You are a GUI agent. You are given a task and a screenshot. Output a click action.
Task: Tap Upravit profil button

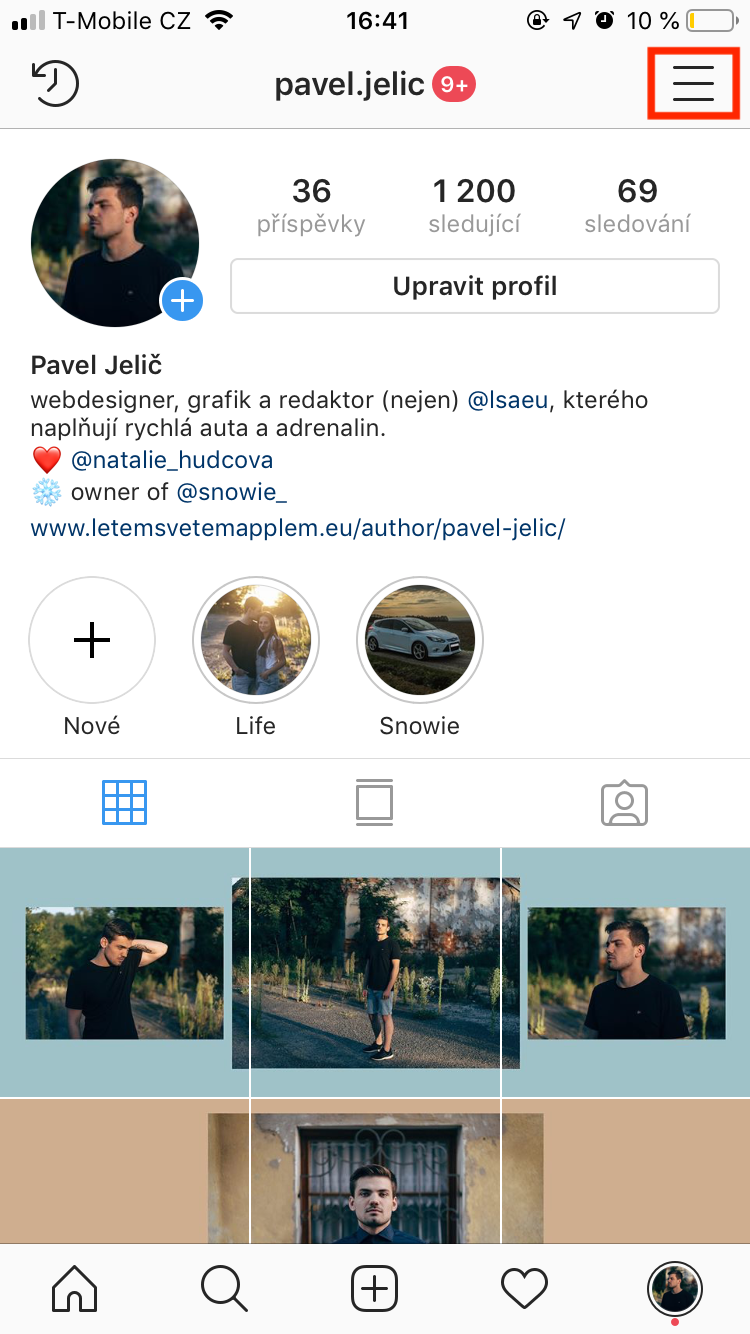coord(474,287)
